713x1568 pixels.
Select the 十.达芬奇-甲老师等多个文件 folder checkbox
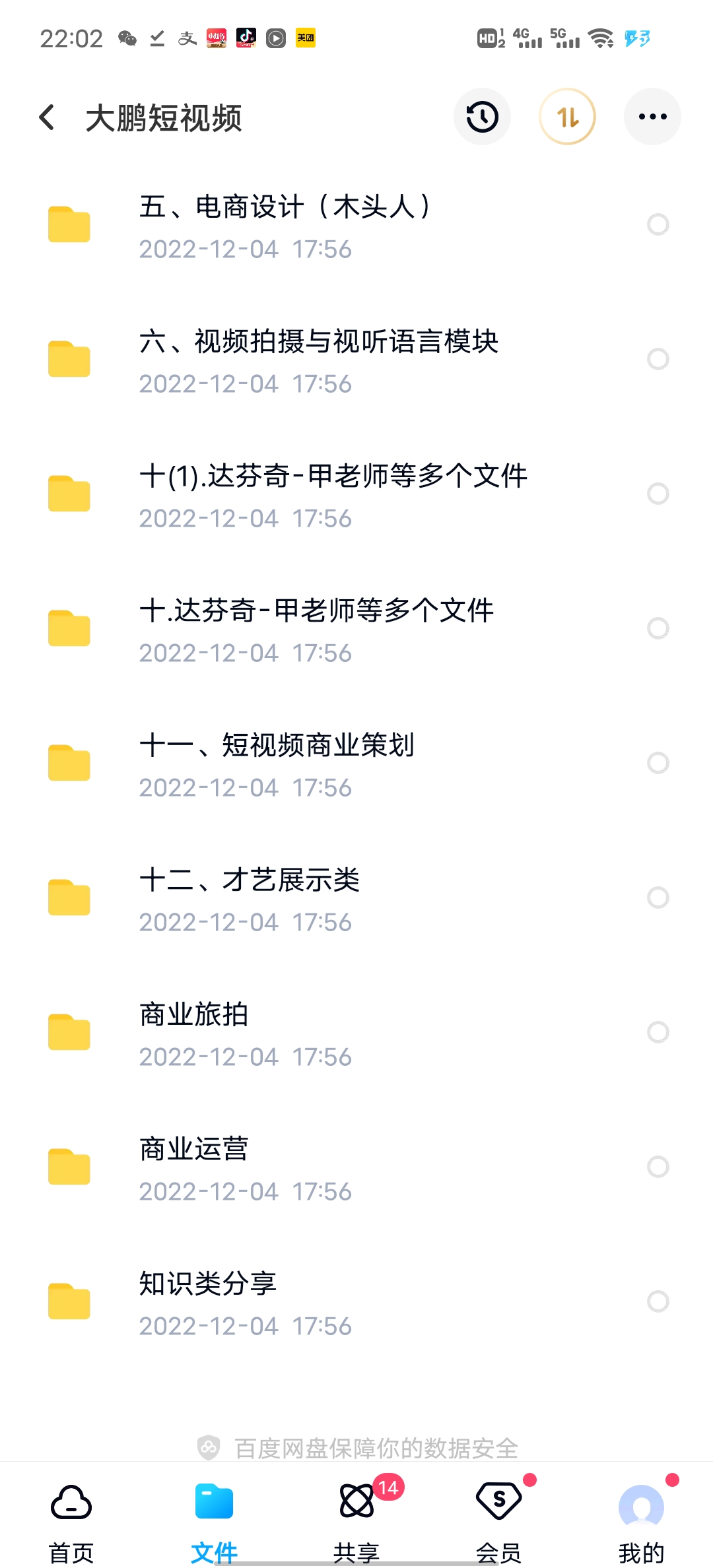[658, 628]
